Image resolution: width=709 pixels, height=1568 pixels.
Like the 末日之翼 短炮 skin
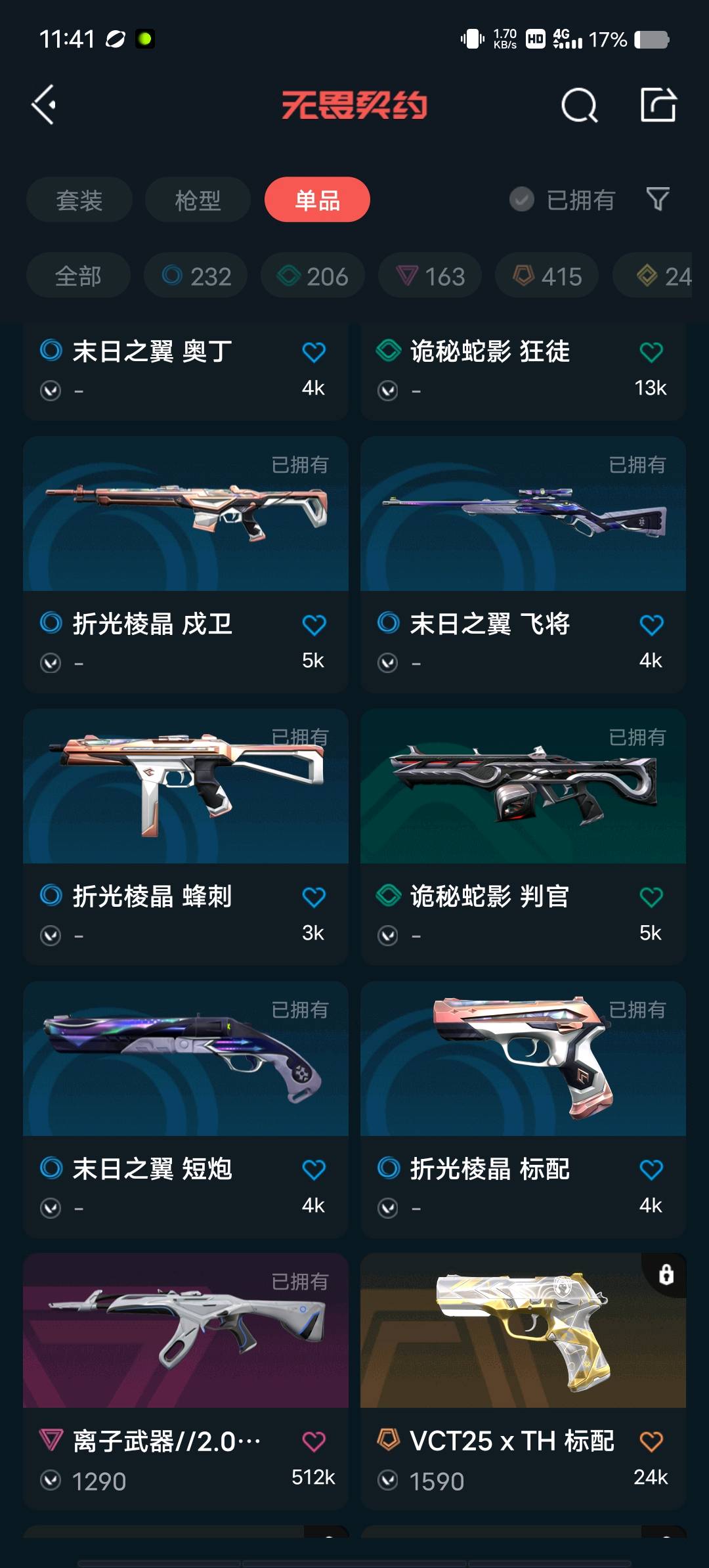(314, 1169)
